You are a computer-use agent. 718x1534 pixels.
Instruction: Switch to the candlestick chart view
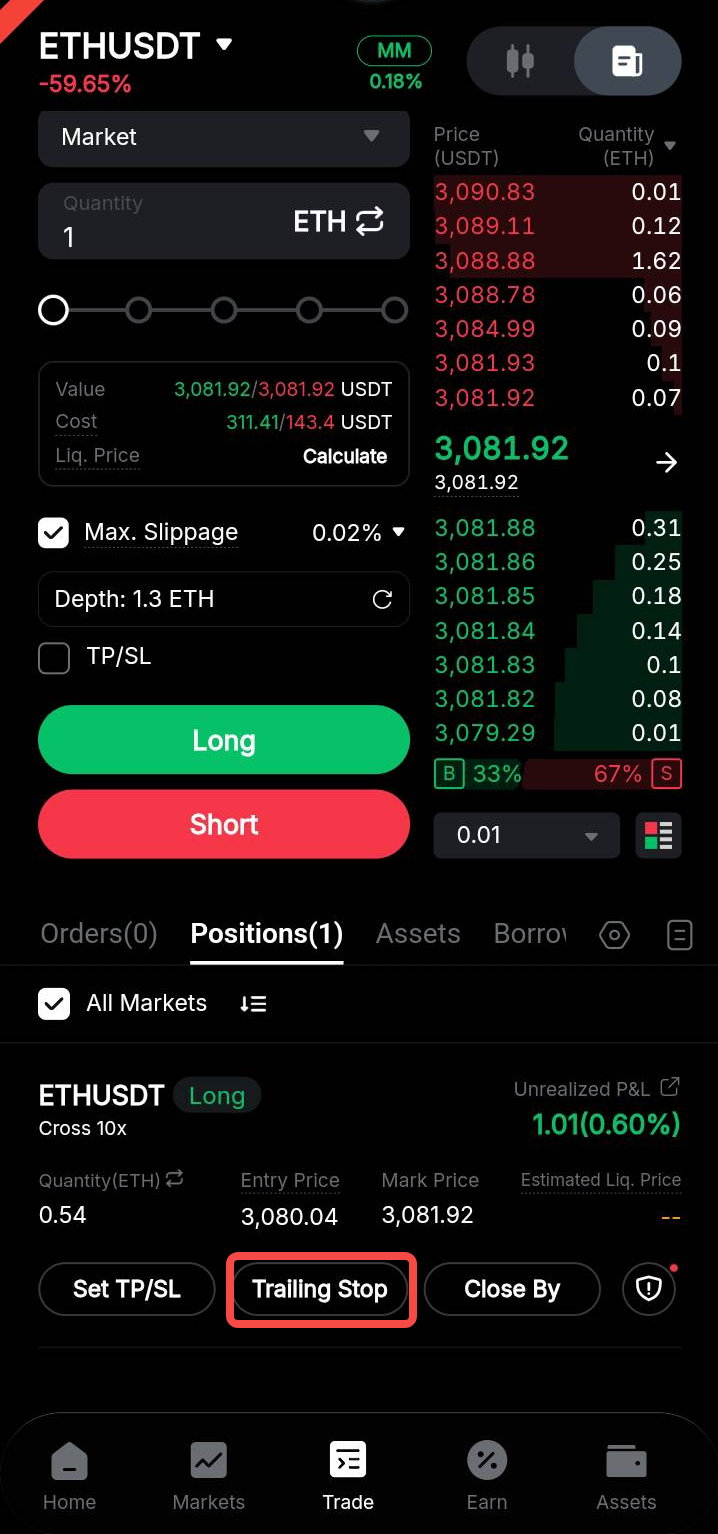pyautogui.click(x=520, y=61)
